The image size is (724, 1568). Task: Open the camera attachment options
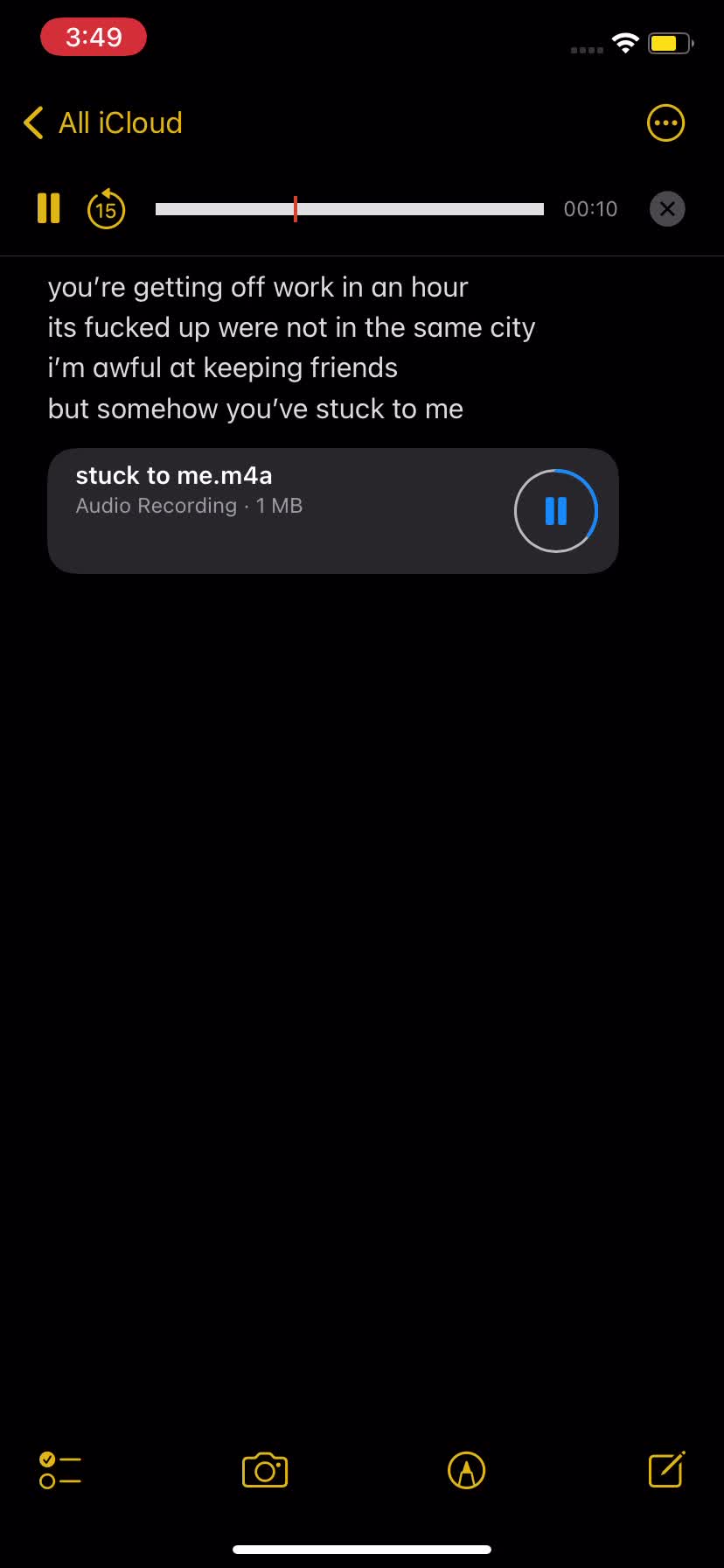coord(265,1470)
